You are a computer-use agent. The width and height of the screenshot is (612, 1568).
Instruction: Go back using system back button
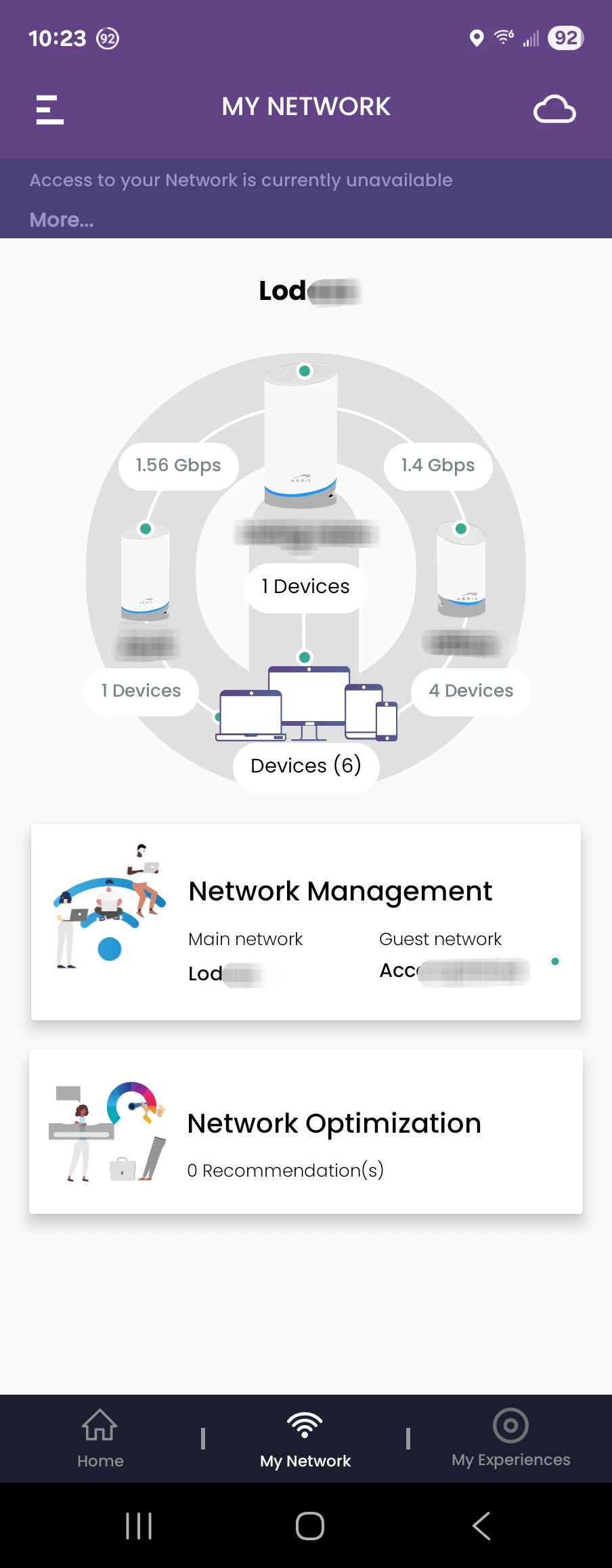click(481, 1526)
